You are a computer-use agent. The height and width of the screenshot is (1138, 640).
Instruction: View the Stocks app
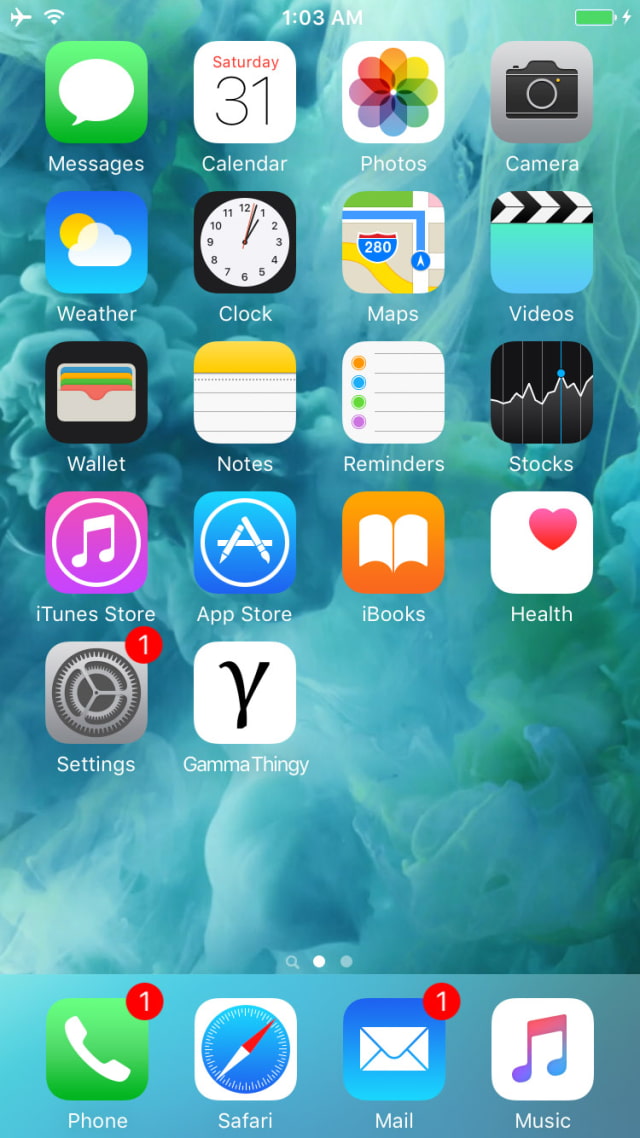[541, 392]
